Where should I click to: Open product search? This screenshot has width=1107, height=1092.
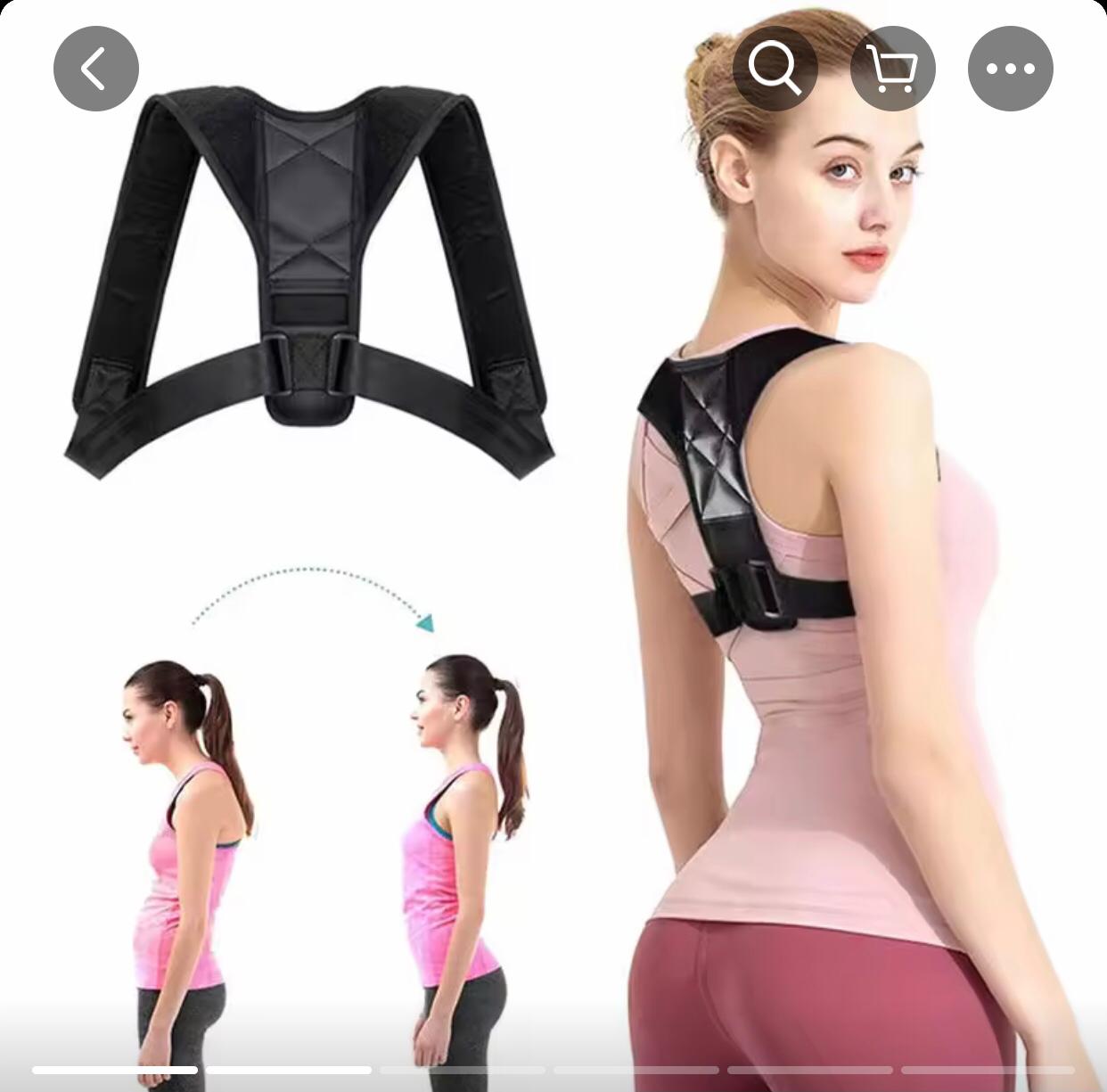point(775,69)
